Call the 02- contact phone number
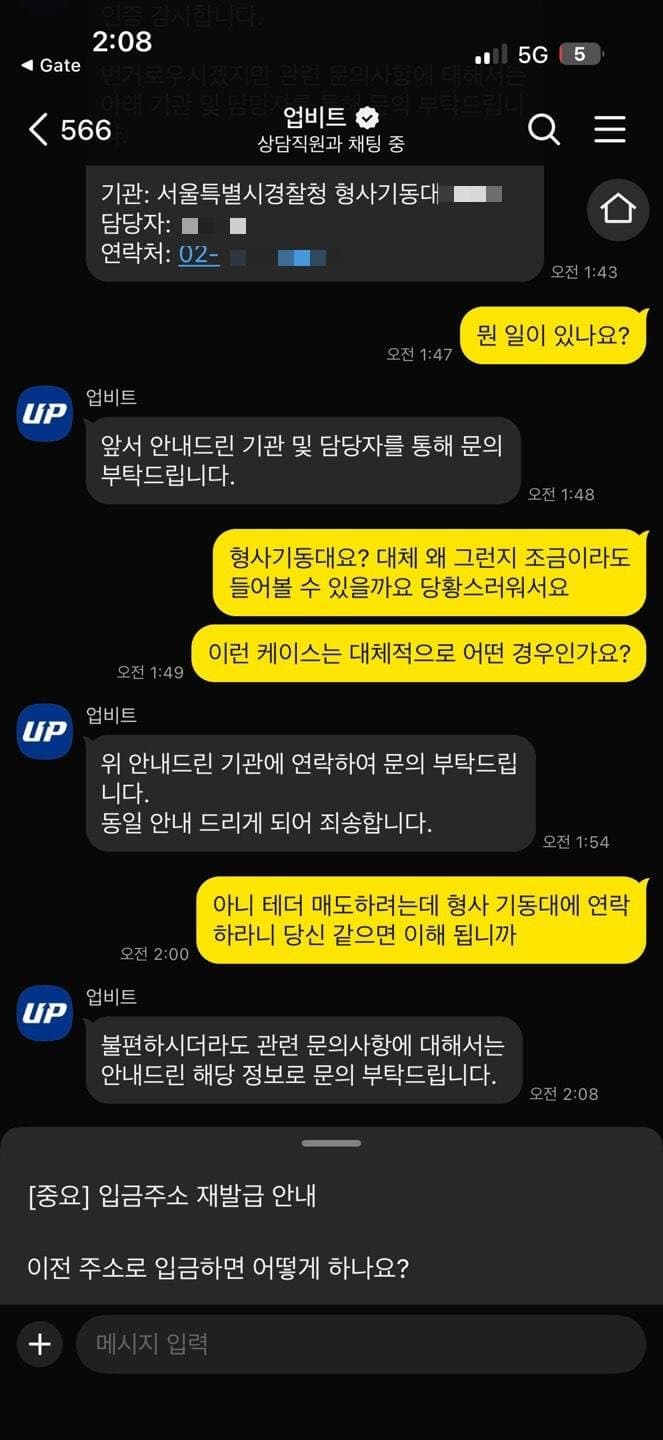Screen dimensions: 663x1440 [x=199, y=254]
